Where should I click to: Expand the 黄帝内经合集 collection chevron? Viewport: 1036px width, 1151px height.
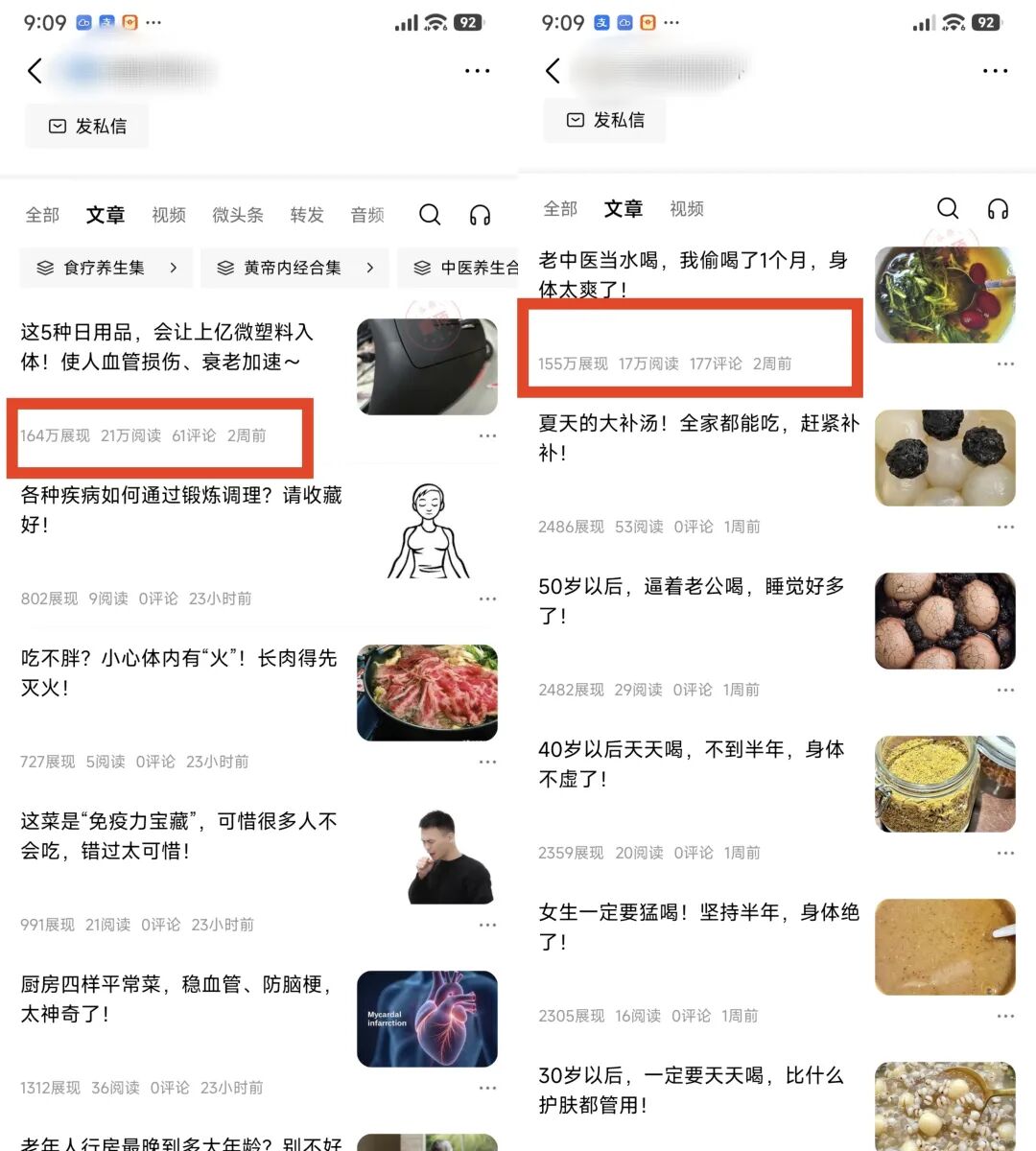[369, 268]
